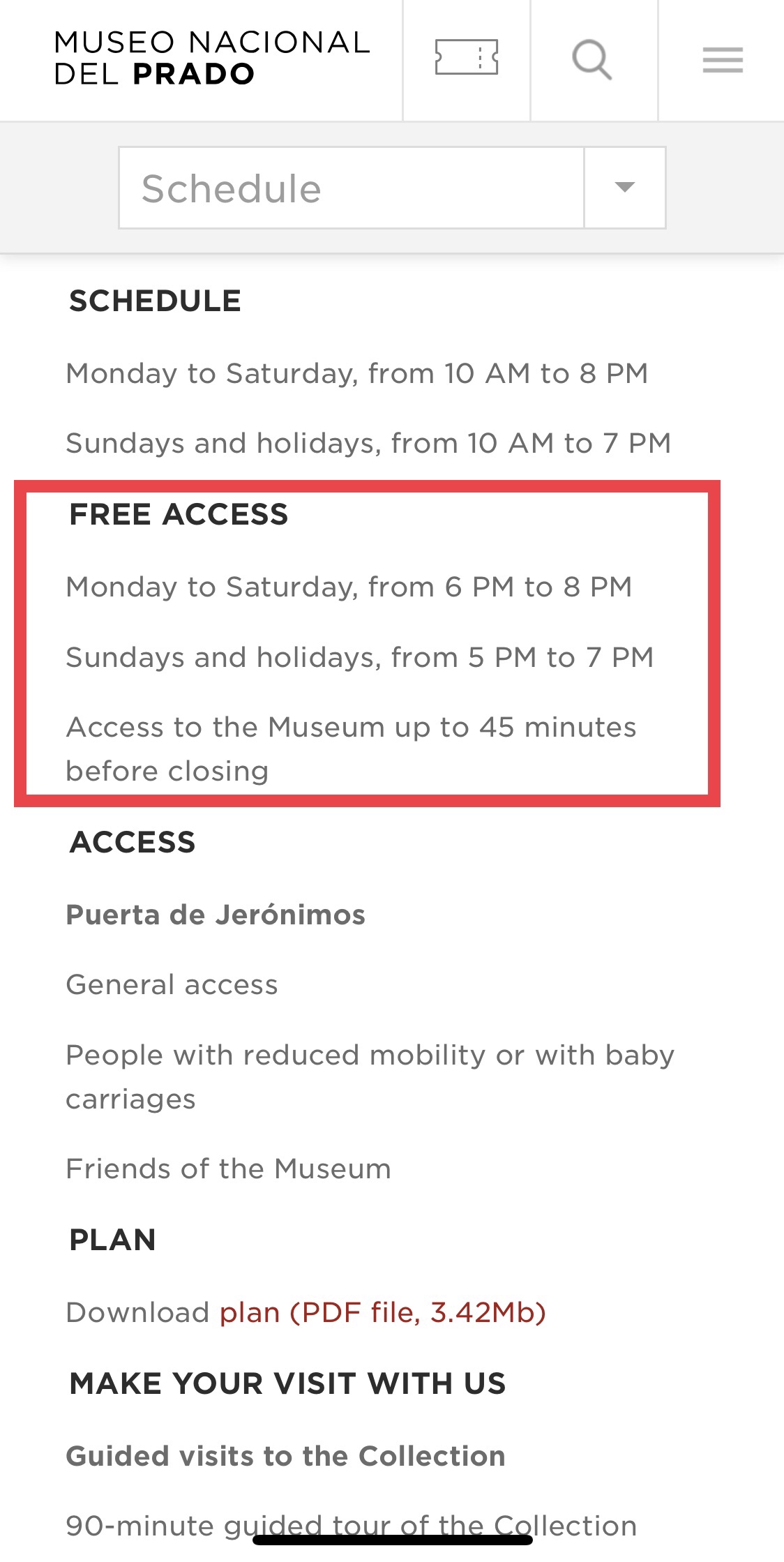
Task: Expand the Schedule dropdown
Action: [624, 188]
